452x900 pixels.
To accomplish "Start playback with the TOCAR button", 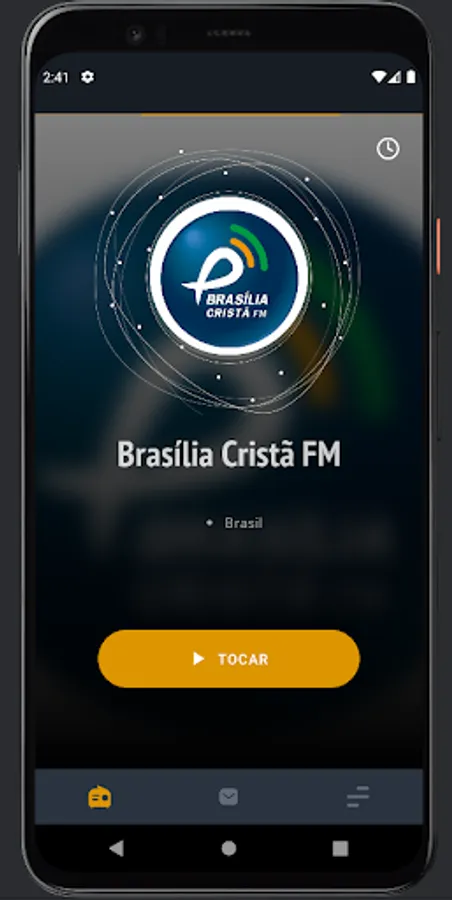I will pos(229,659).
